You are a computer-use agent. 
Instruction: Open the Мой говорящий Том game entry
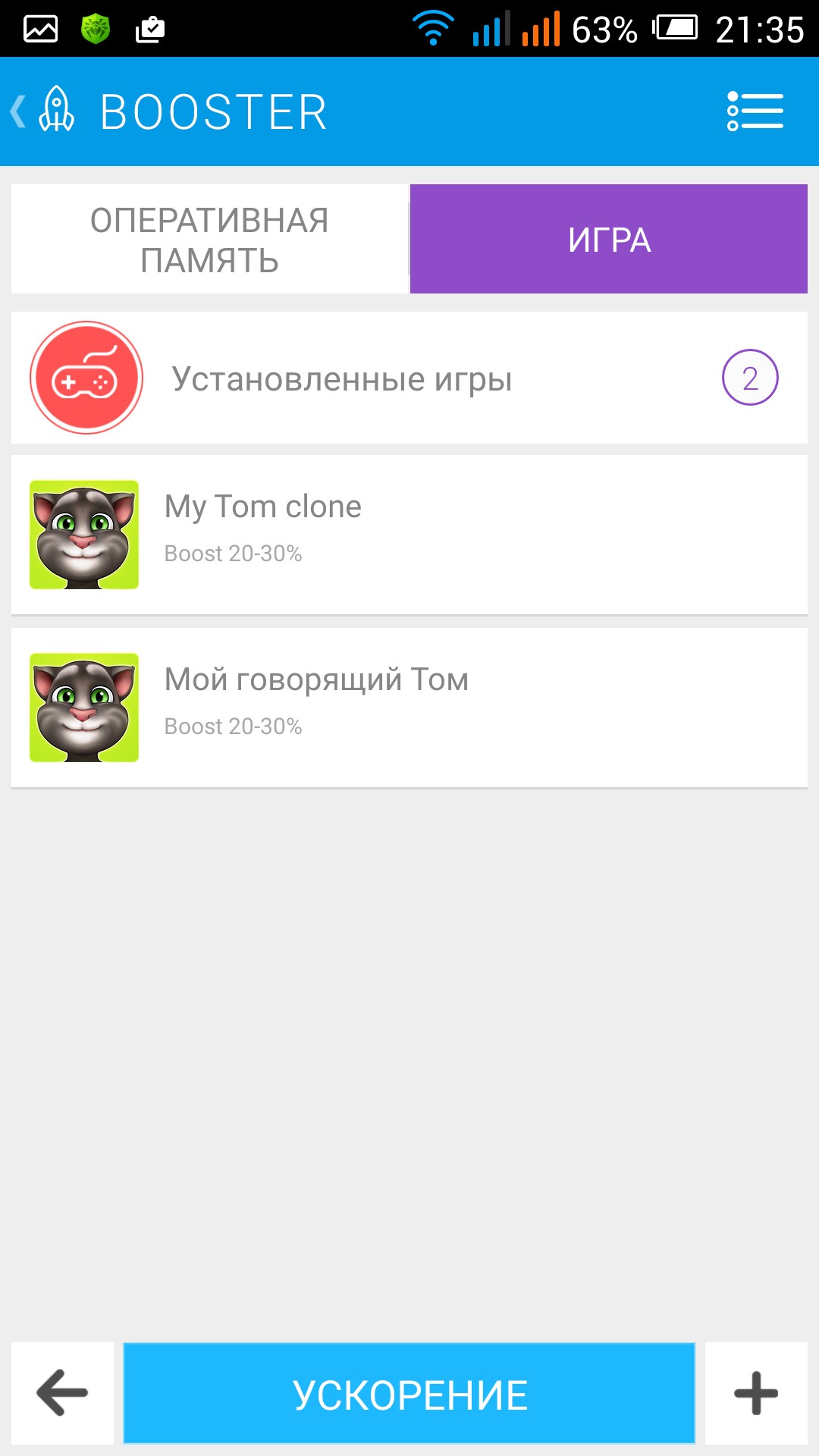(409, 708)
